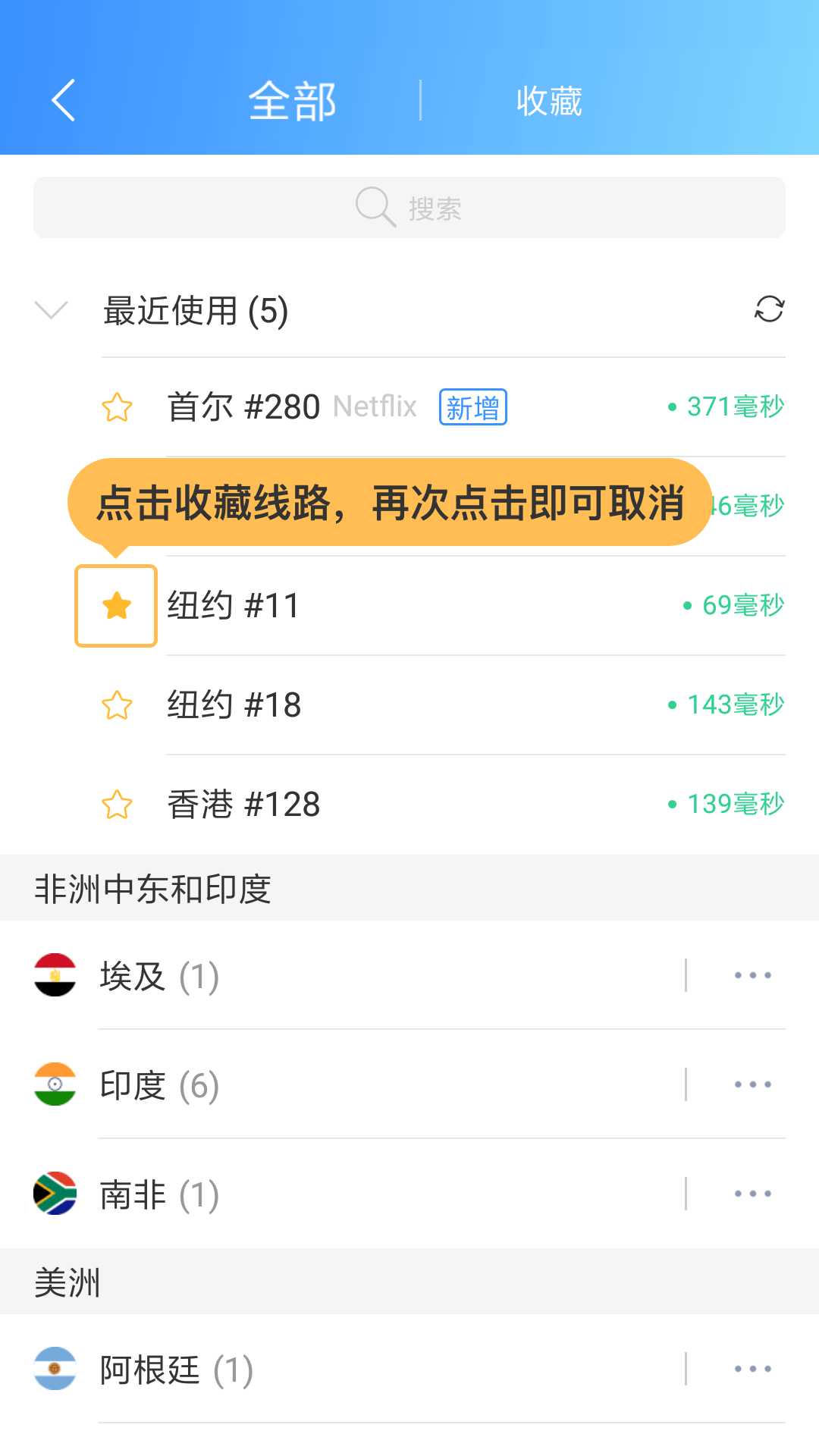The width and height of the screenshot is (819, 1456).
Task: Open the 印度 country row
Action: 341,1085
